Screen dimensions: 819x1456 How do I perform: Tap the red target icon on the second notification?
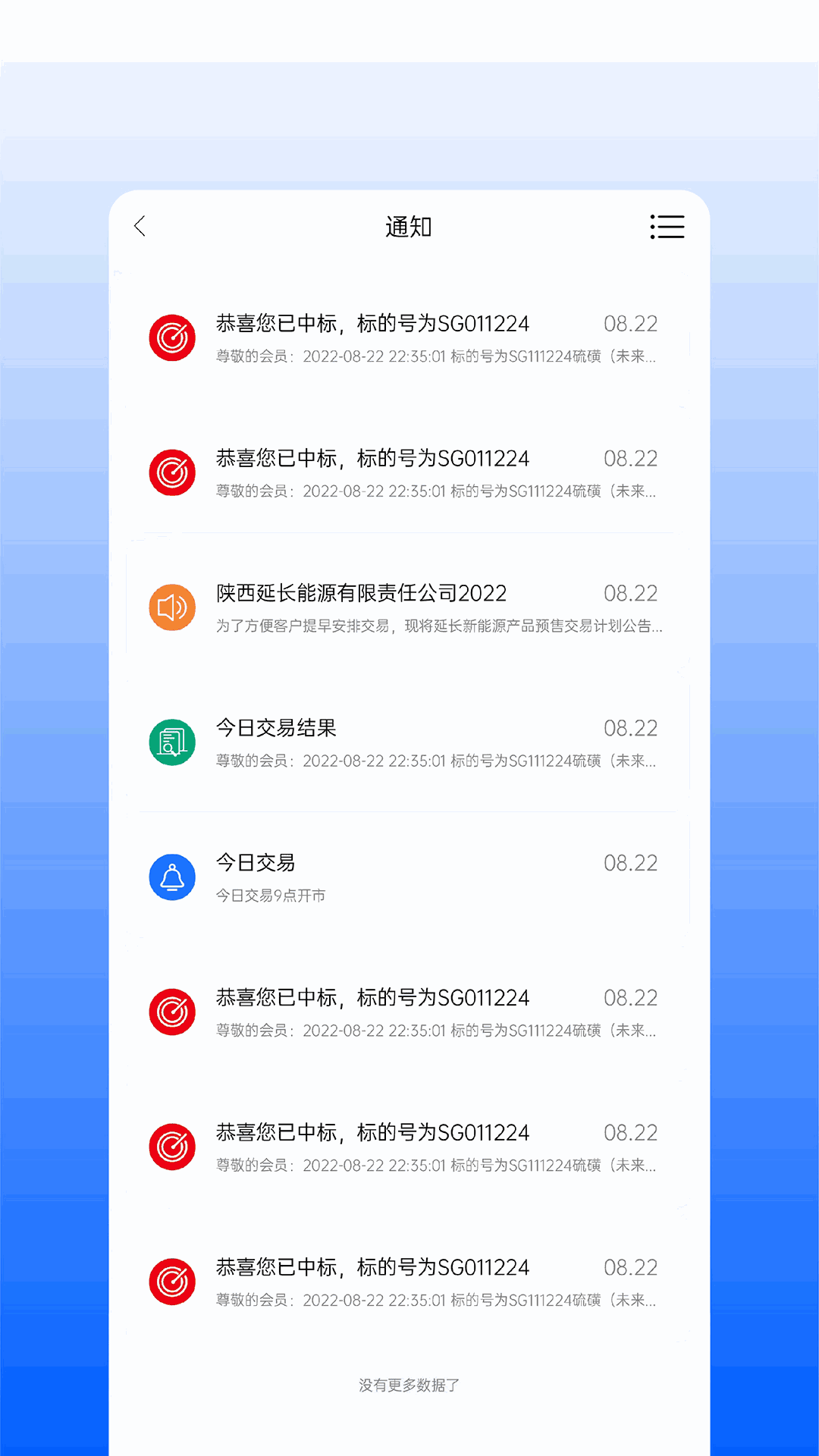(172, 472)
